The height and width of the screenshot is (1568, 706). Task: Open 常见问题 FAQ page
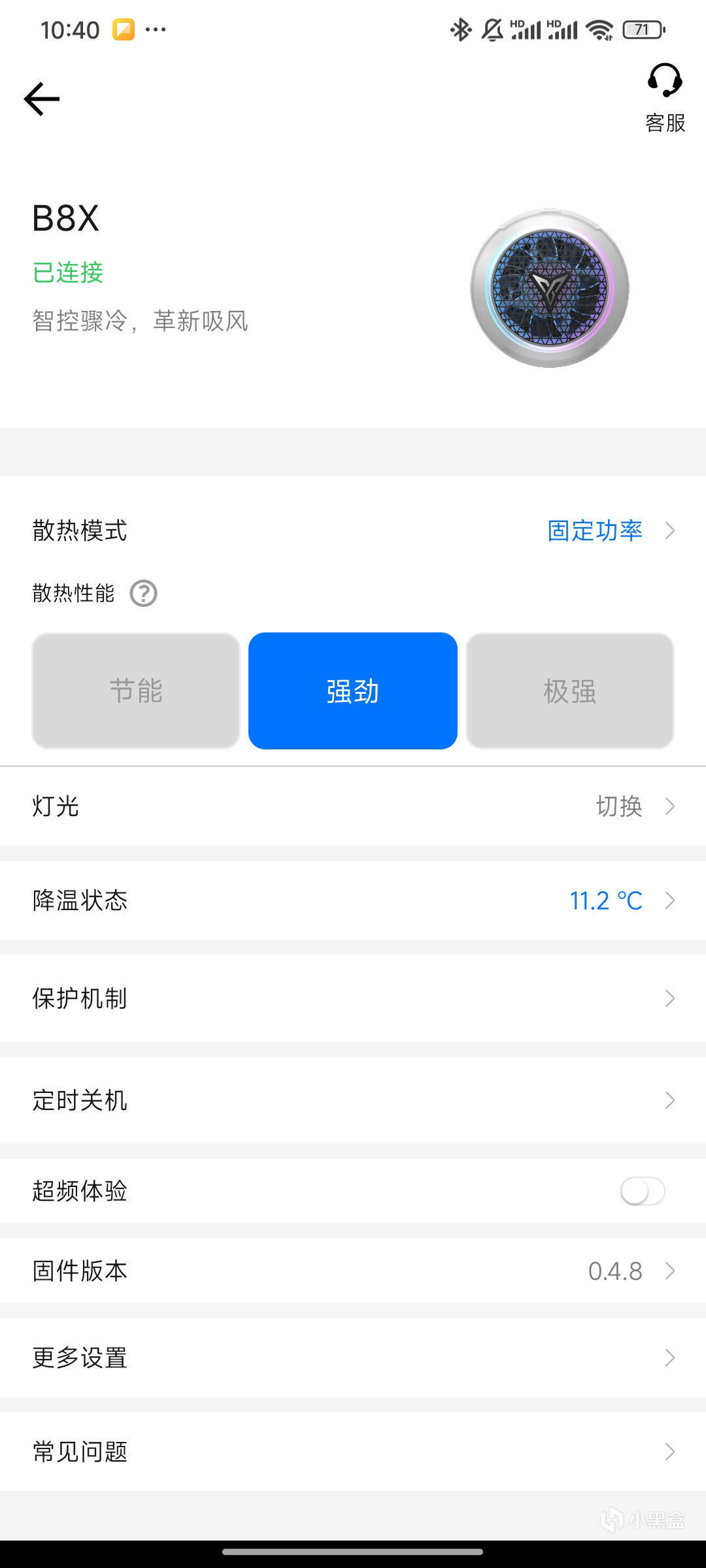(353, 1452)
